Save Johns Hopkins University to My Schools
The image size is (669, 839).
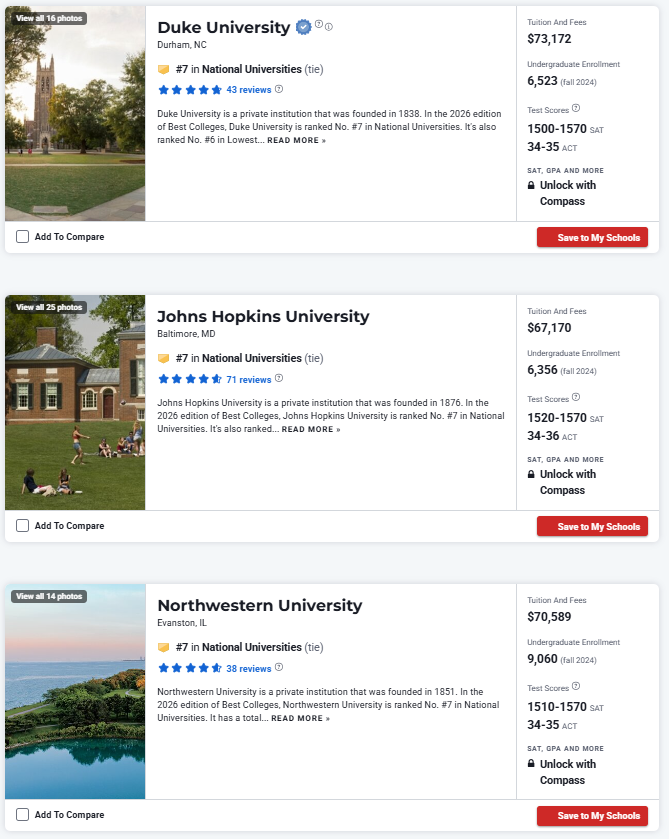(592, 526)
